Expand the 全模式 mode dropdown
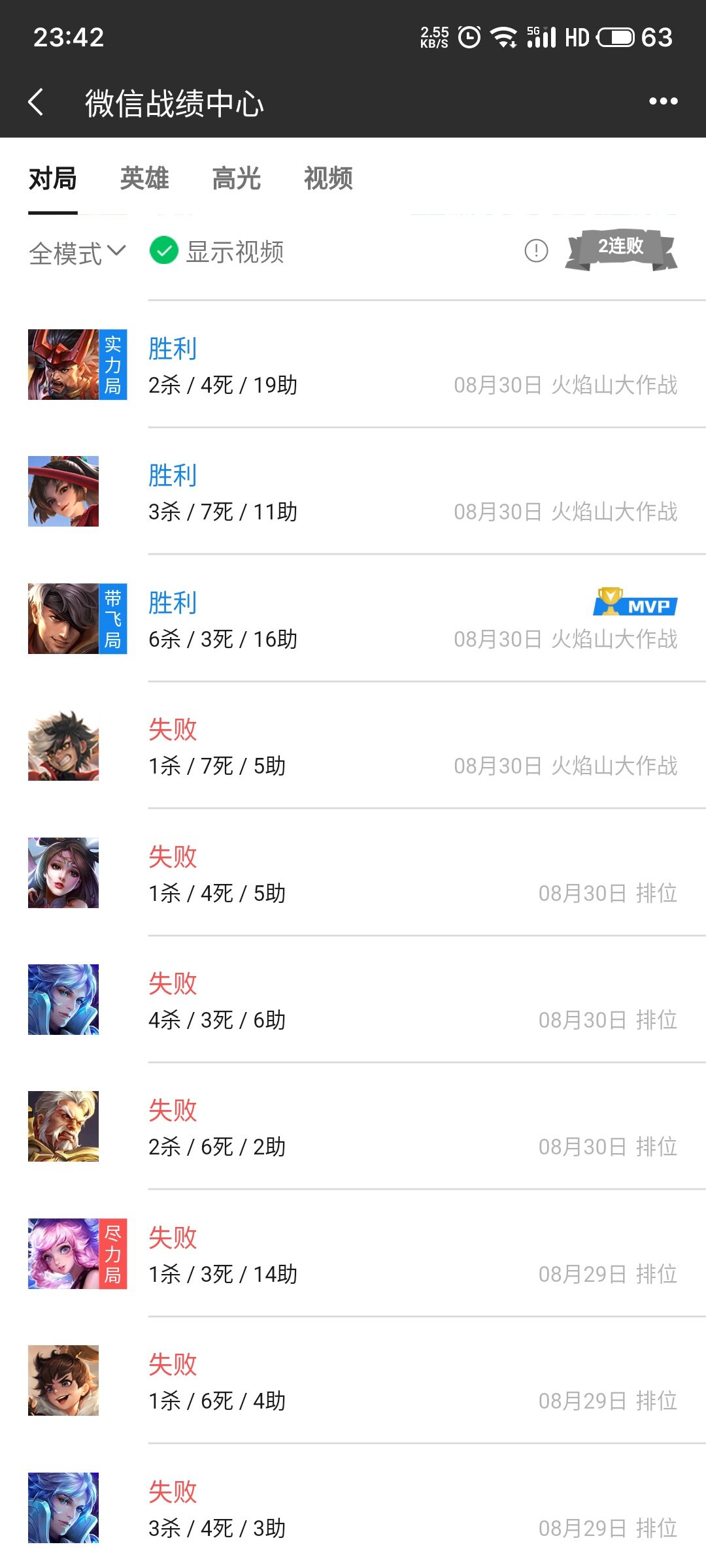Viewport: 706px width, 1568px height. coord(77,252)
